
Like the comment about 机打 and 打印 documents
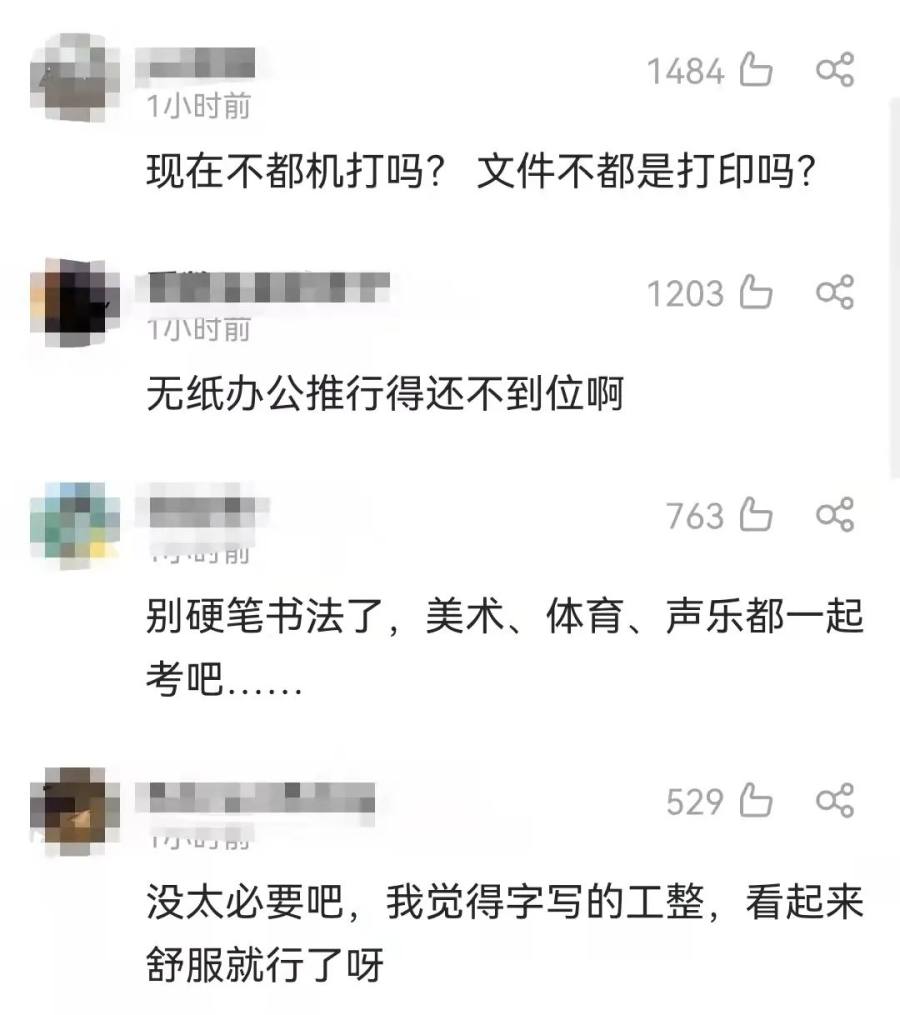(x=756, y=71)
